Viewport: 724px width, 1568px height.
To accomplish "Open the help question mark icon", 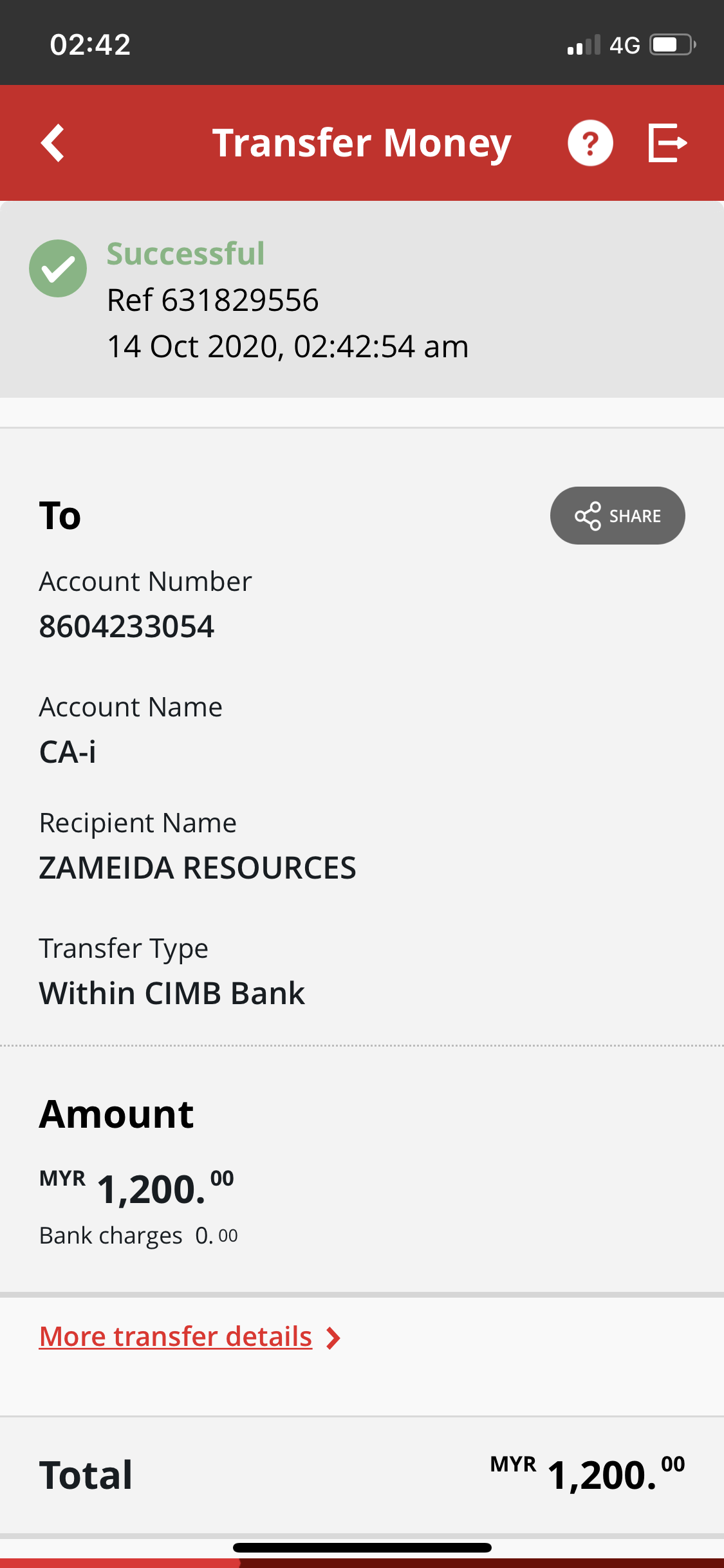I will pyautogui.click(x=590, y=143).
